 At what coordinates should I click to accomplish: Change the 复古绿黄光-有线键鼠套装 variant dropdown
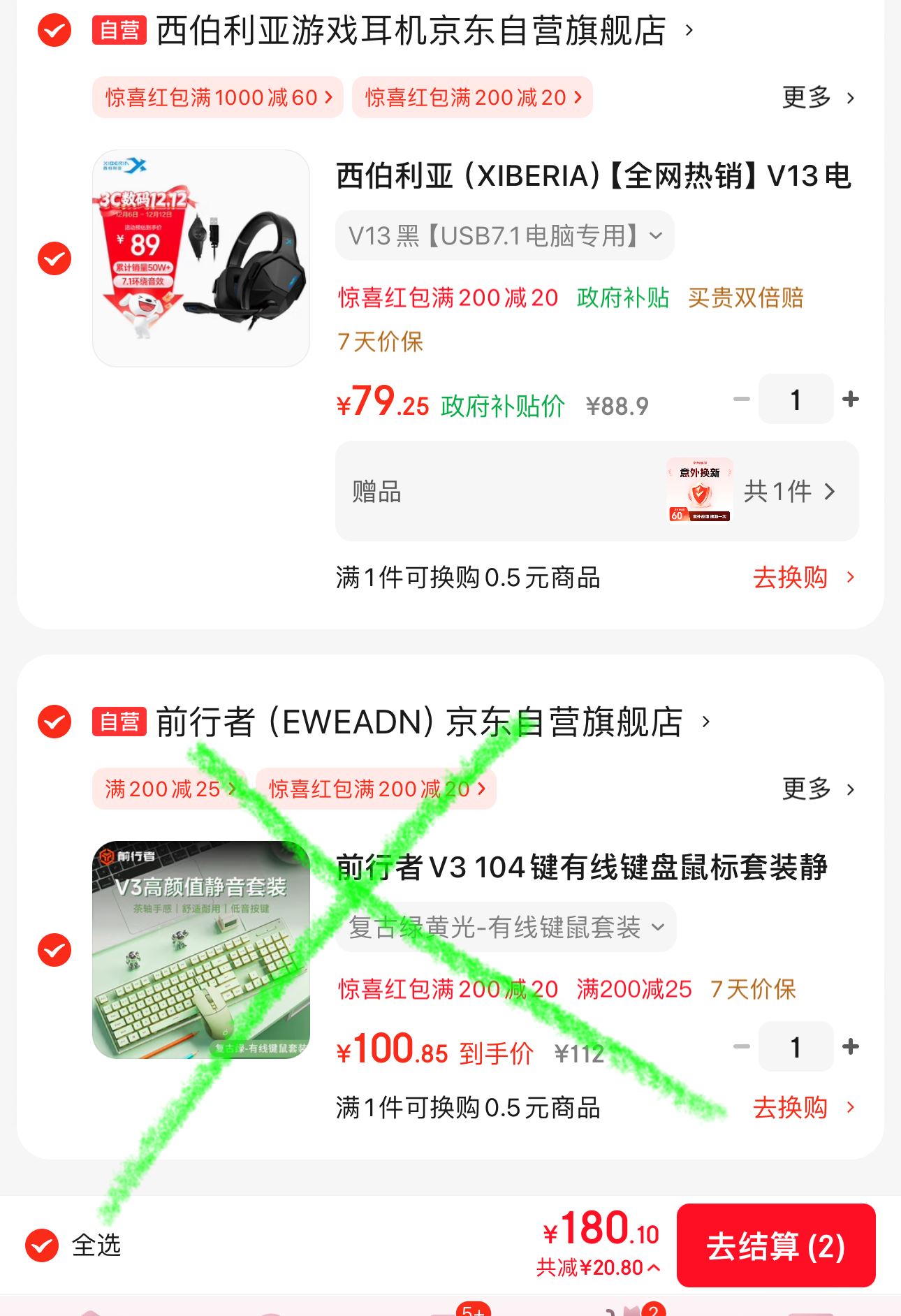click(506, 928)
